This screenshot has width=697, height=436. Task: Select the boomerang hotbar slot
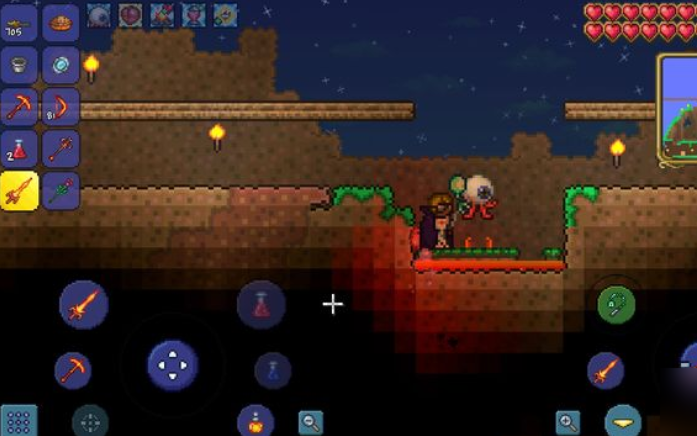tap(61, 107)
